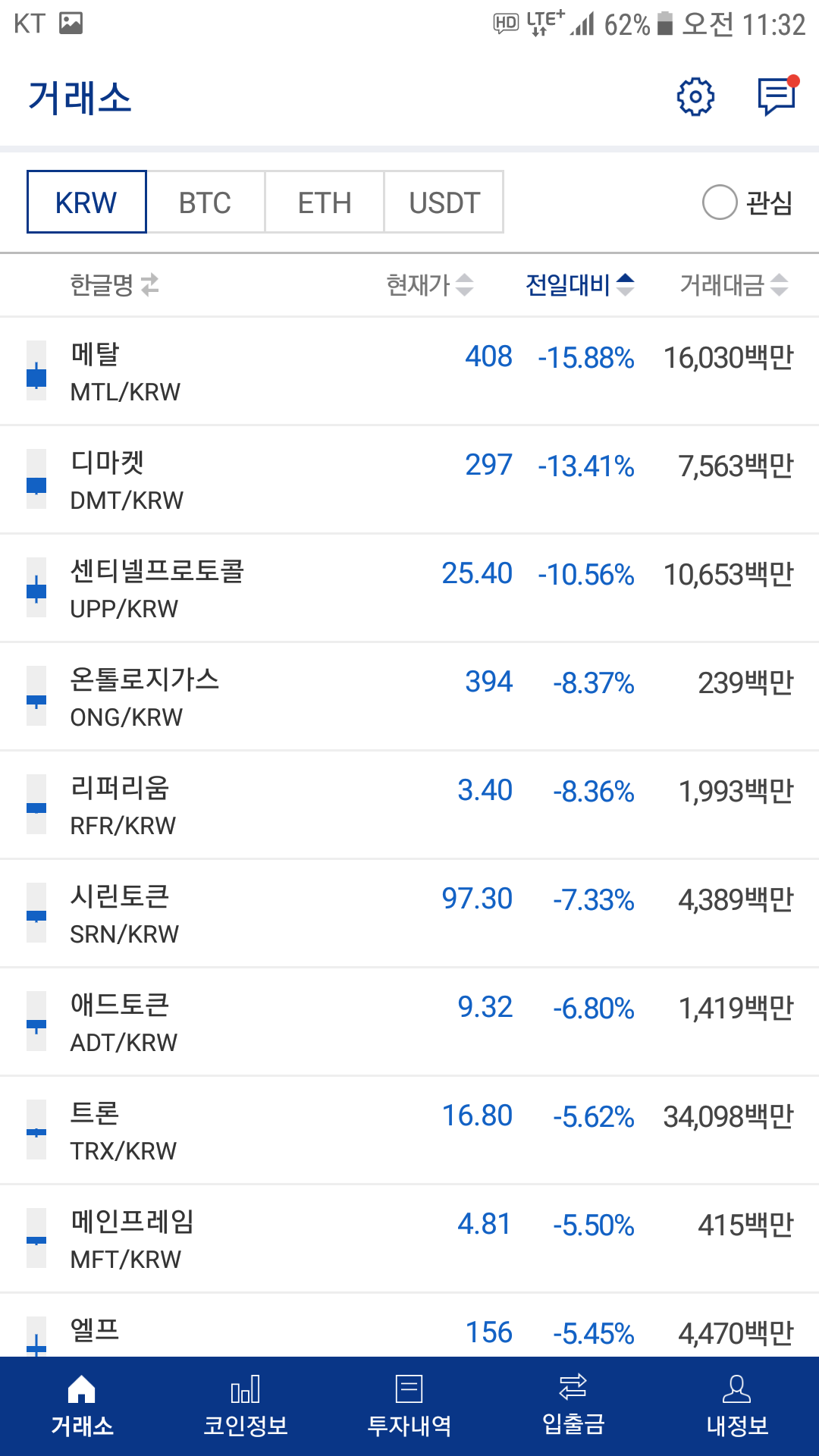Enable the 관심 favorites filter
The image size is (819, 1456).
(x=748, y=202)
